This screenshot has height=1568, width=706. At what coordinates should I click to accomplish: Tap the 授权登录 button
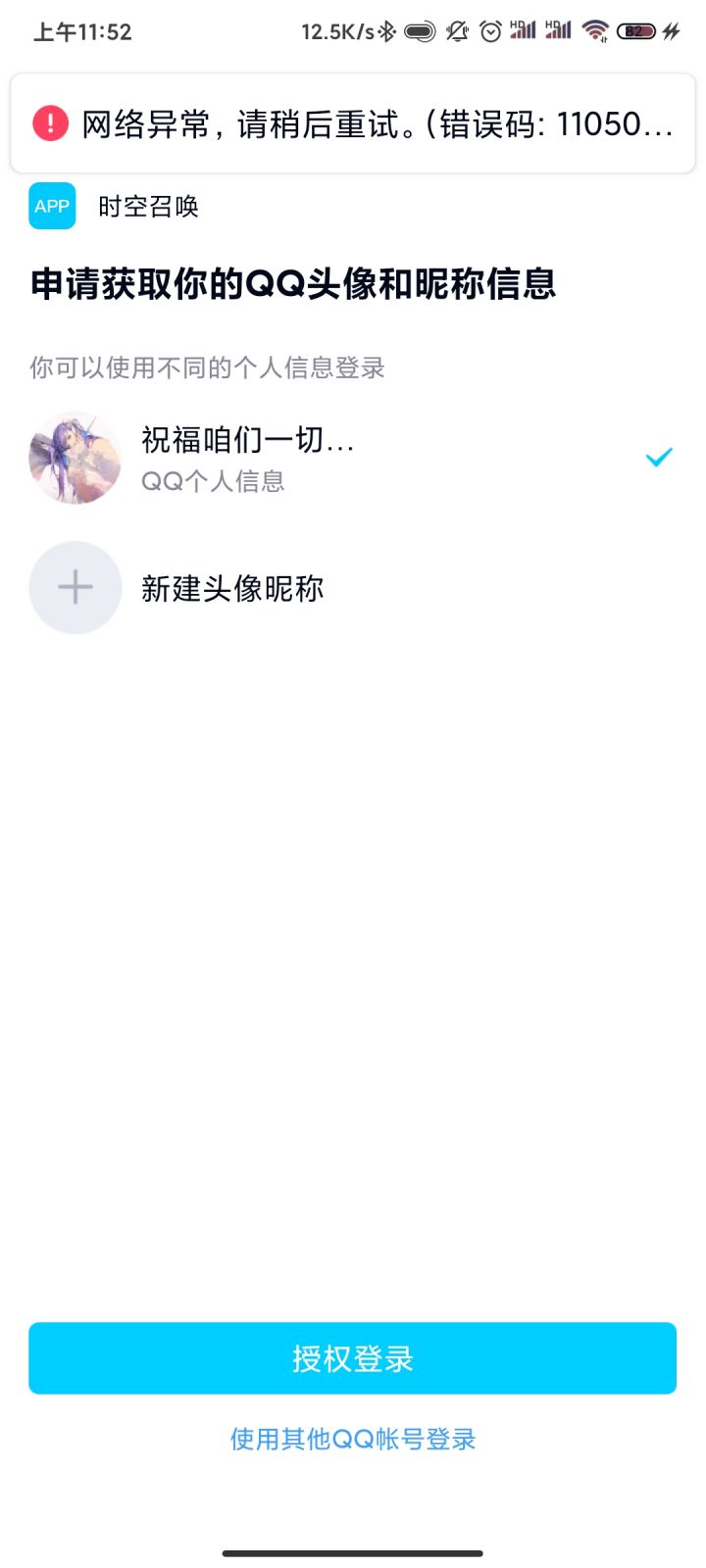[353, 1358]
